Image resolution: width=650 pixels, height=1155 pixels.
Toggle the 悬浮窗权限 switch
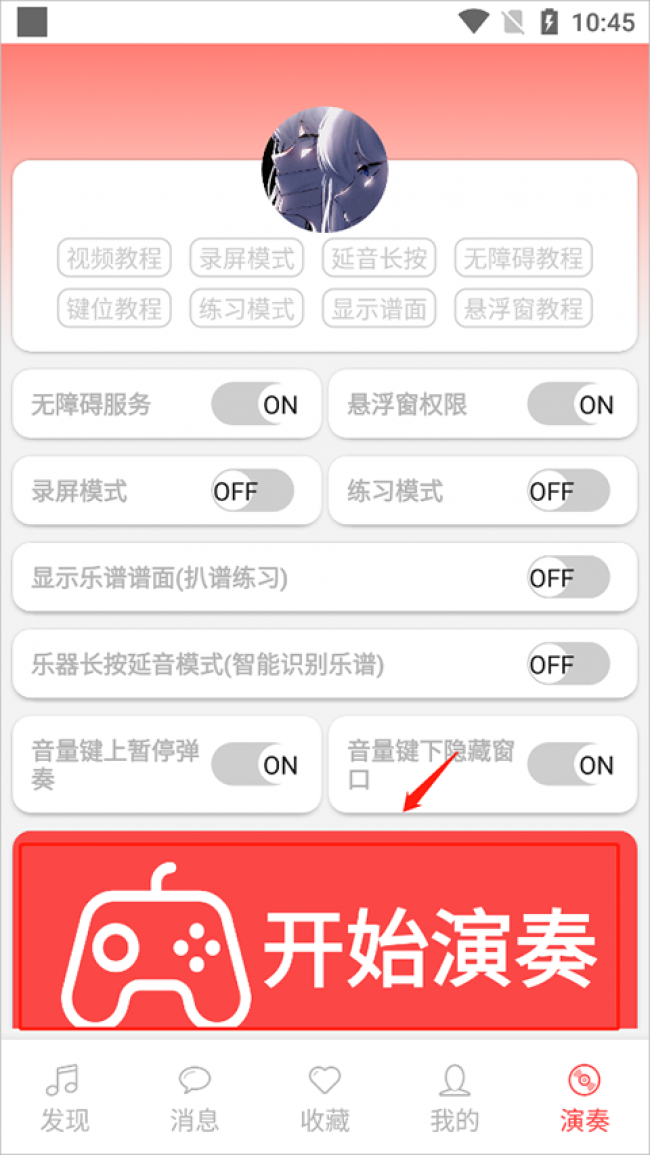coord(569,405)
